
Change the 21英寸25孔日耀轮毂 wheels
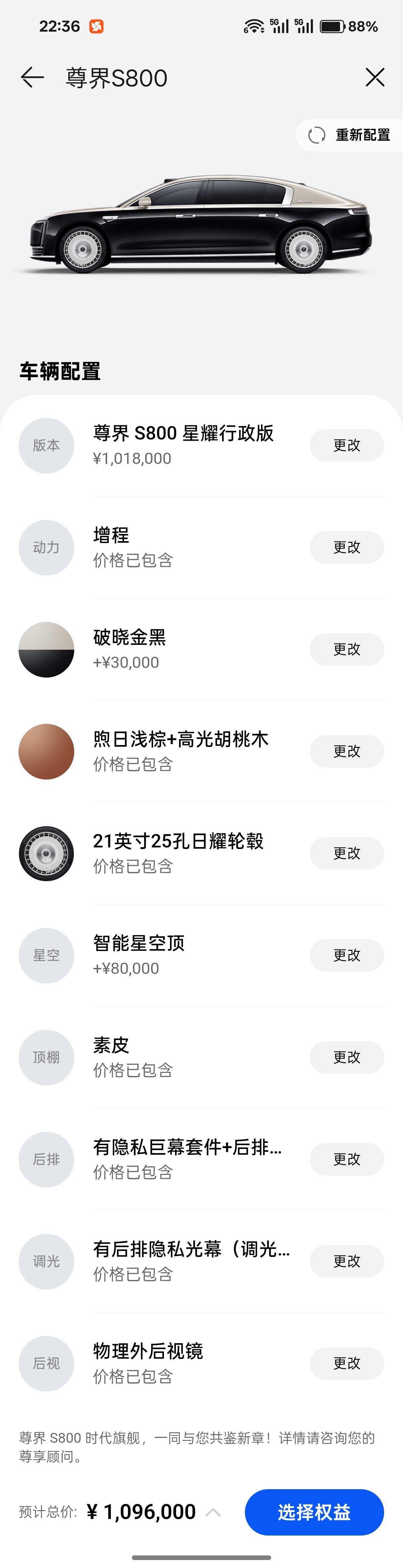tap(346, 853)
